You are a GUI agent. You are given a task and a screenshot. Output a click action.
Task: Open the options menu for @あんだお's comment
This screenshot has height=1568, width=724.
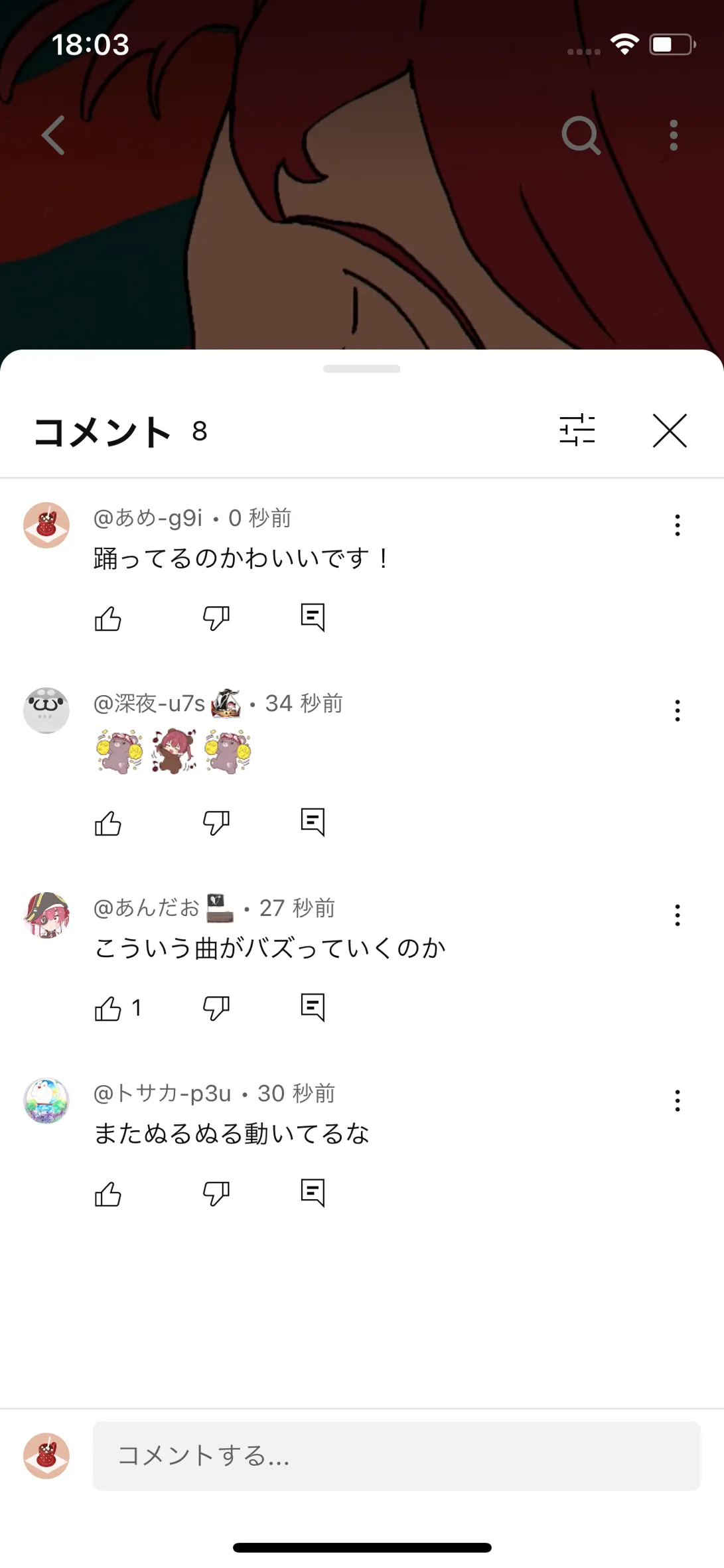[x=678, y=915]
